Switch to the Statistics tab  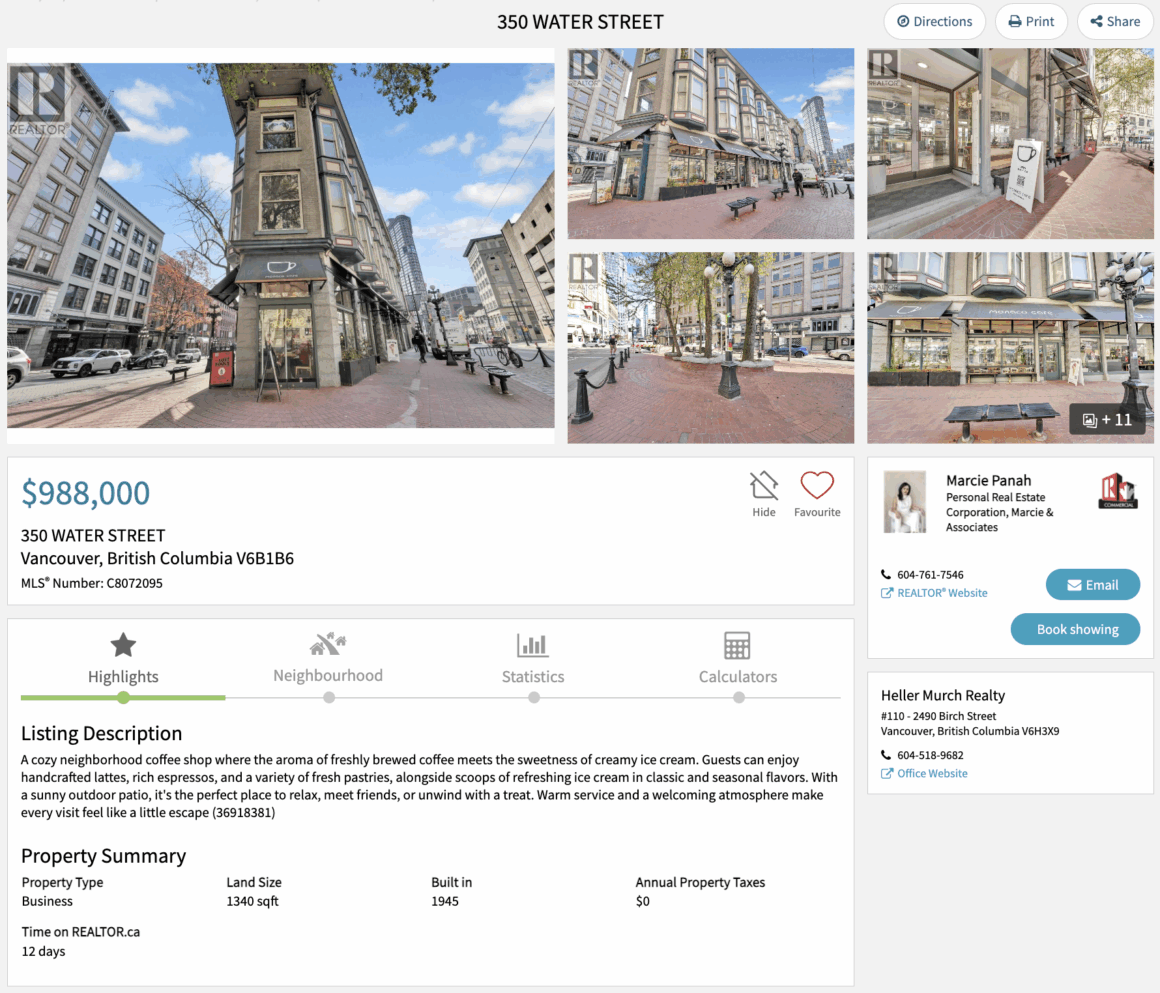533,660
